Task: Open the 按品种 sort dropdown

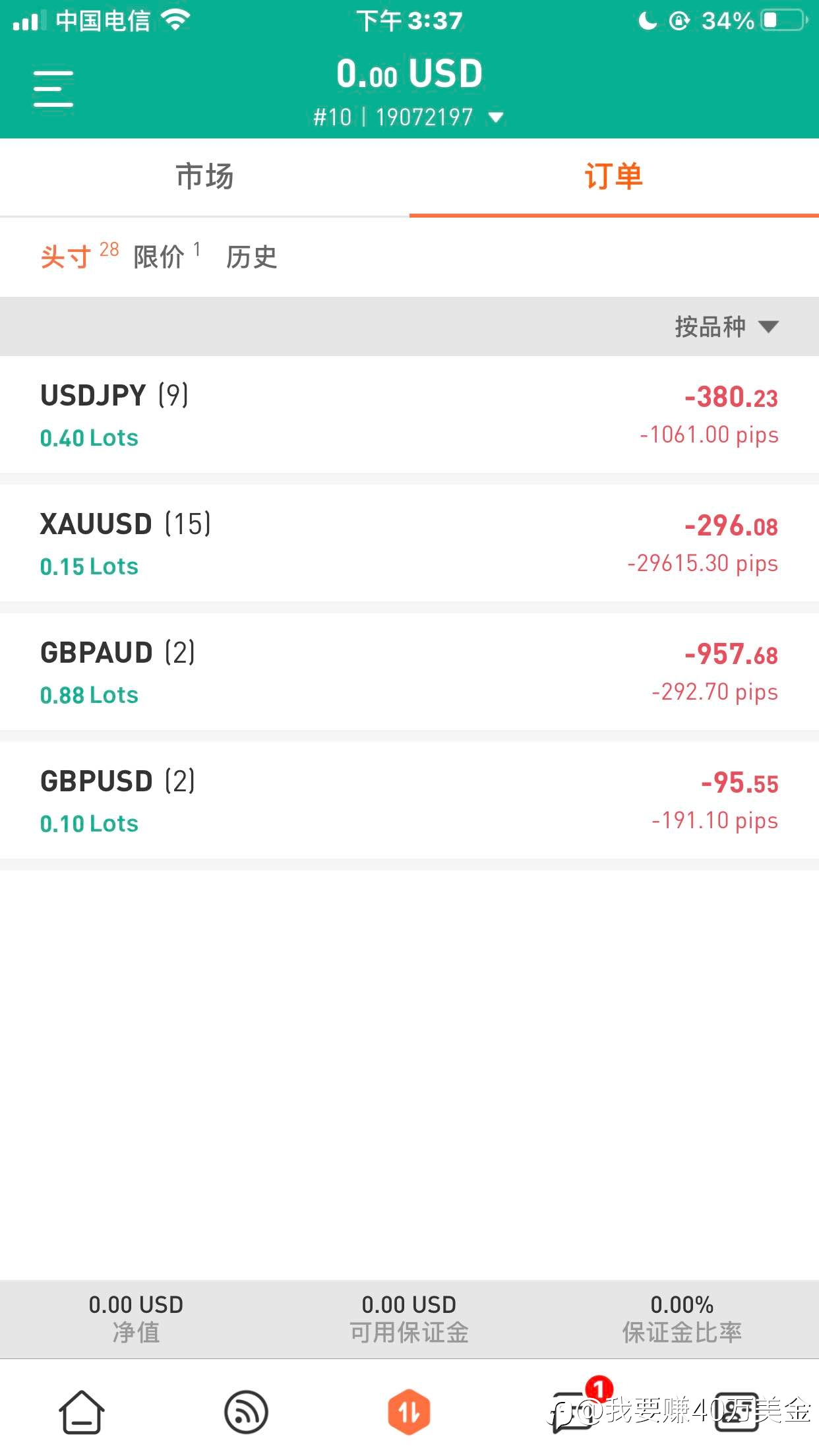Action: coord(727,326)
